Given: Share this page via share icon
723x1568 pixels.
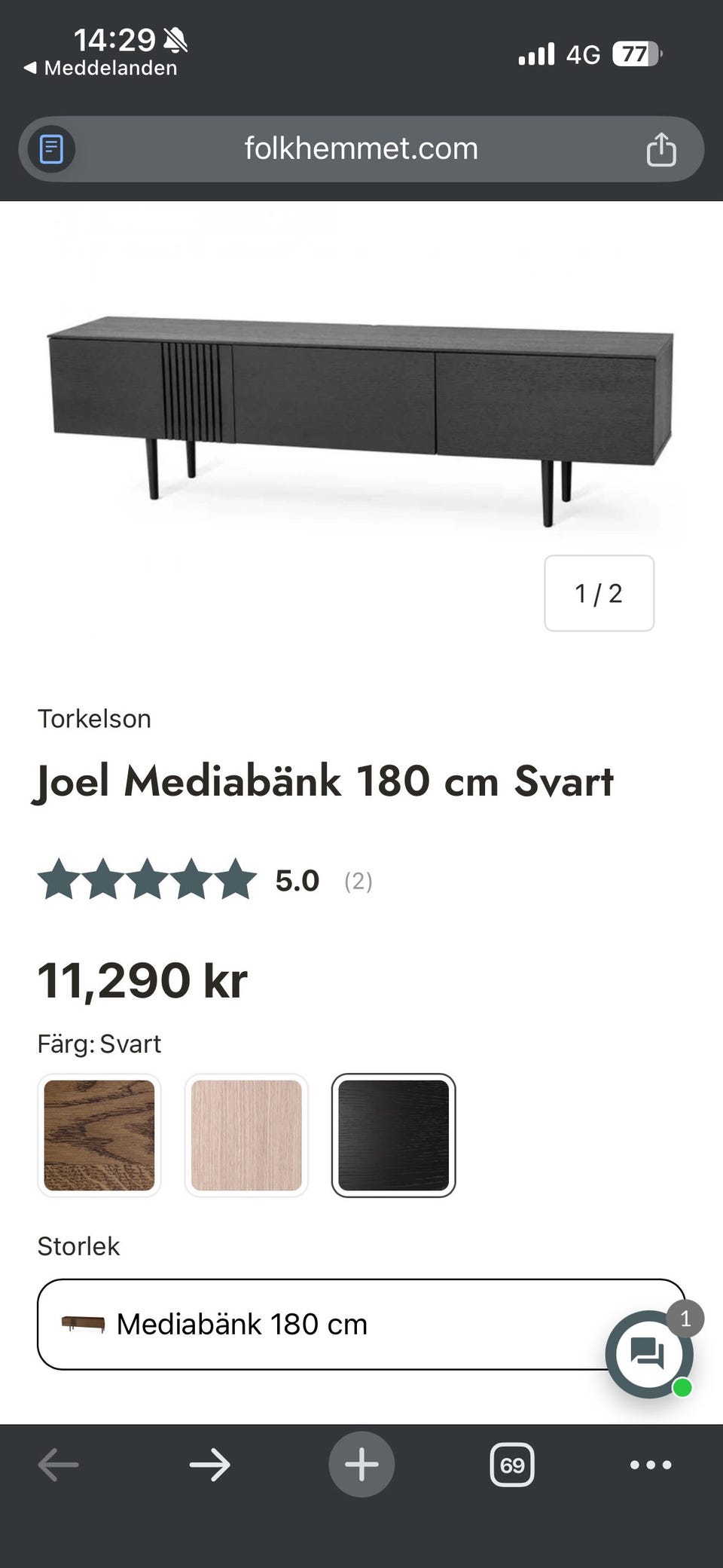Looking at the screenshot, I should pos(660,149).
